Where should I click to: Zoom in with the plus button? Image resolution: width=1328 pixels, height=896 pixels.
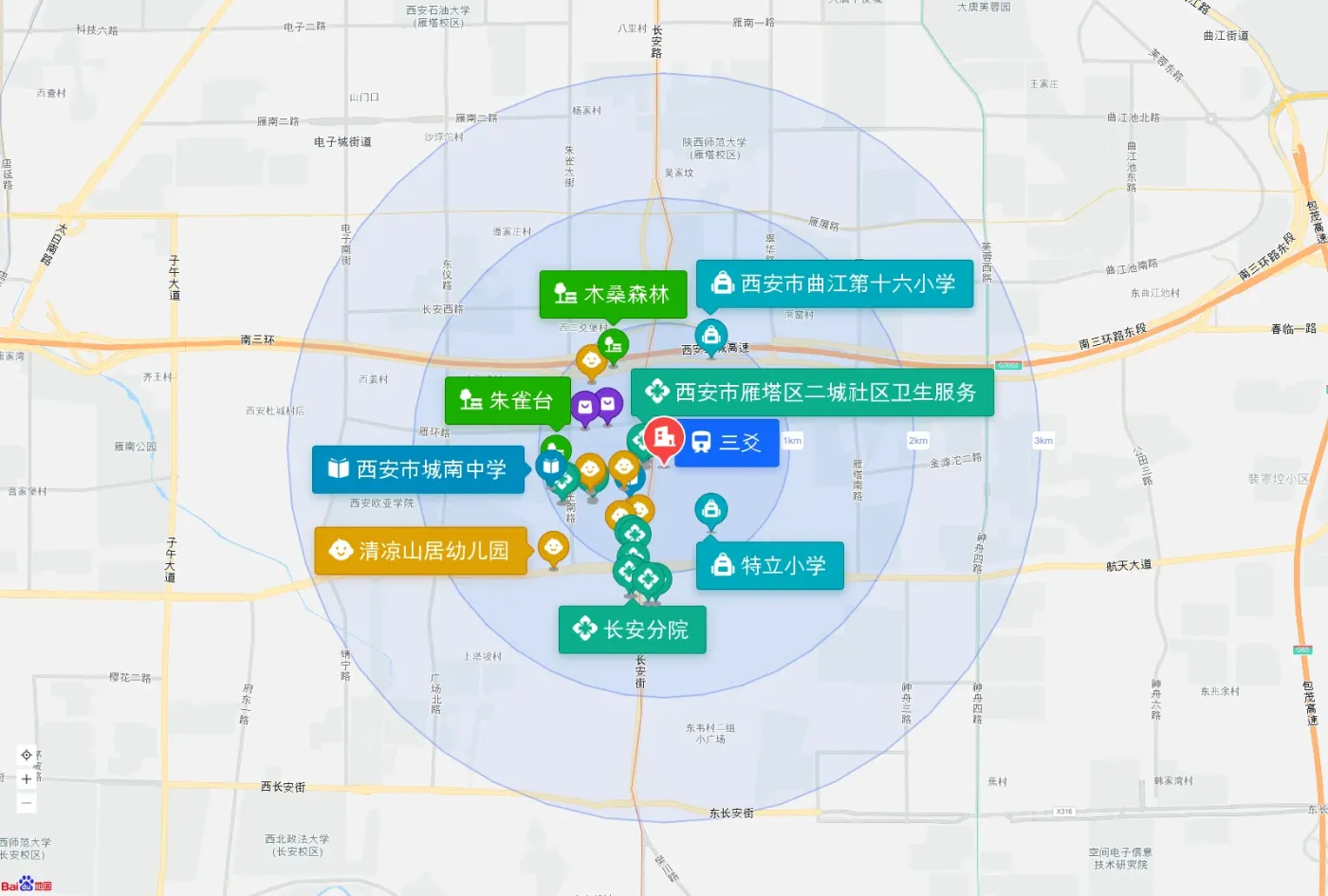(27, 778)
